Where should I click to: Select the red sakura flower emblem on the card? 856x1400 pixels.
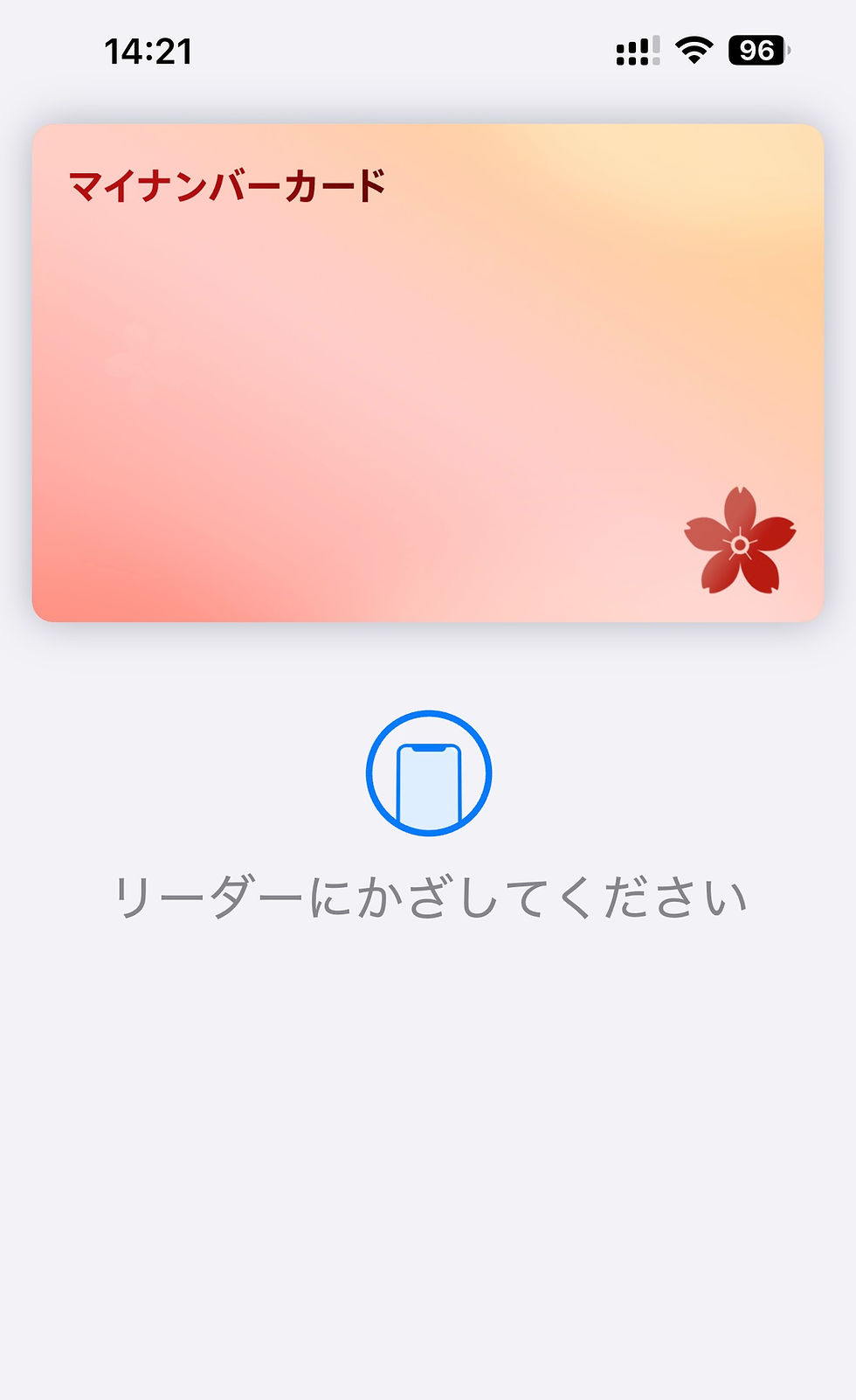pyautogui.click(x=741, y=542)
